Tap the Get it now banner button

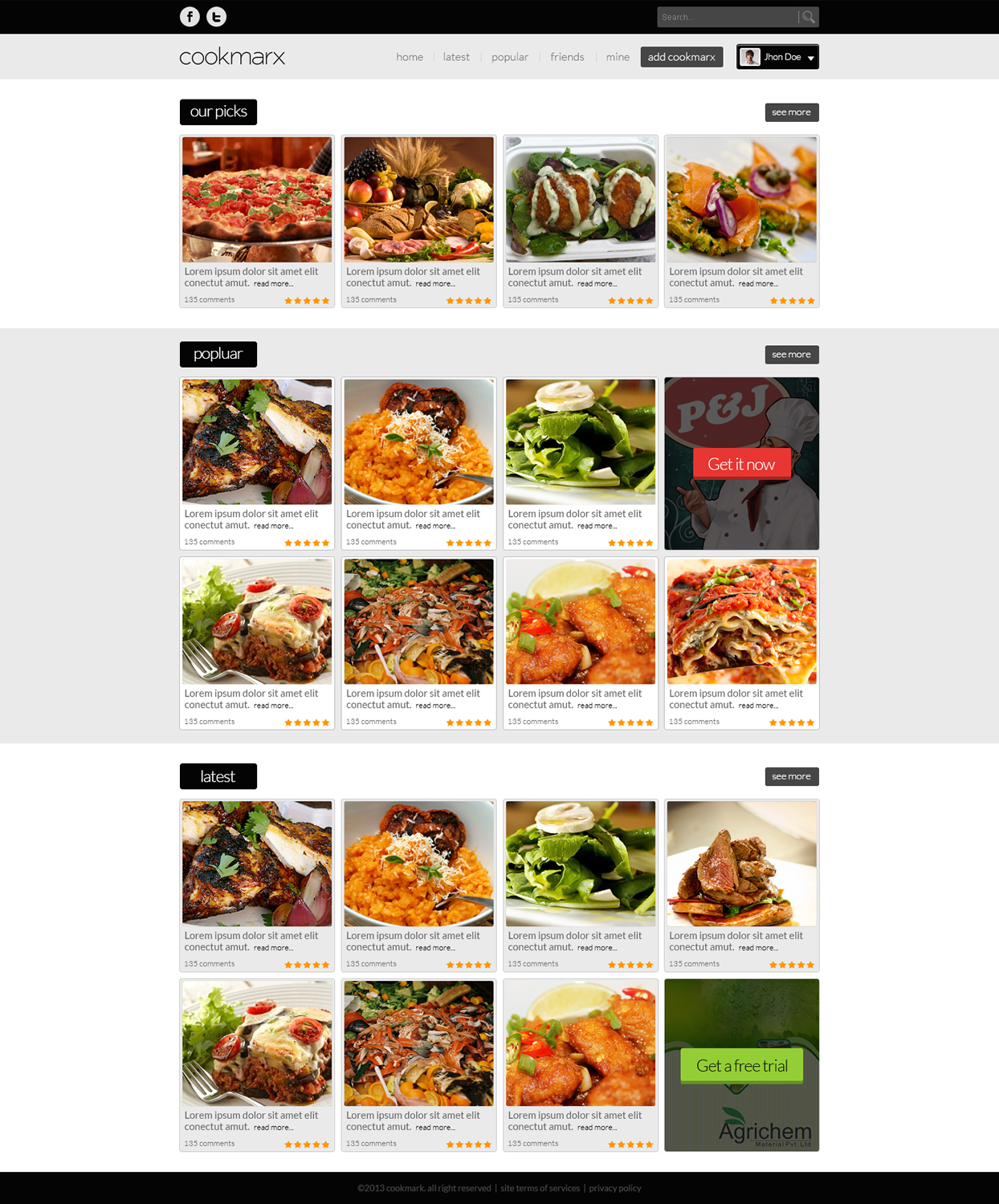[741, 464]
